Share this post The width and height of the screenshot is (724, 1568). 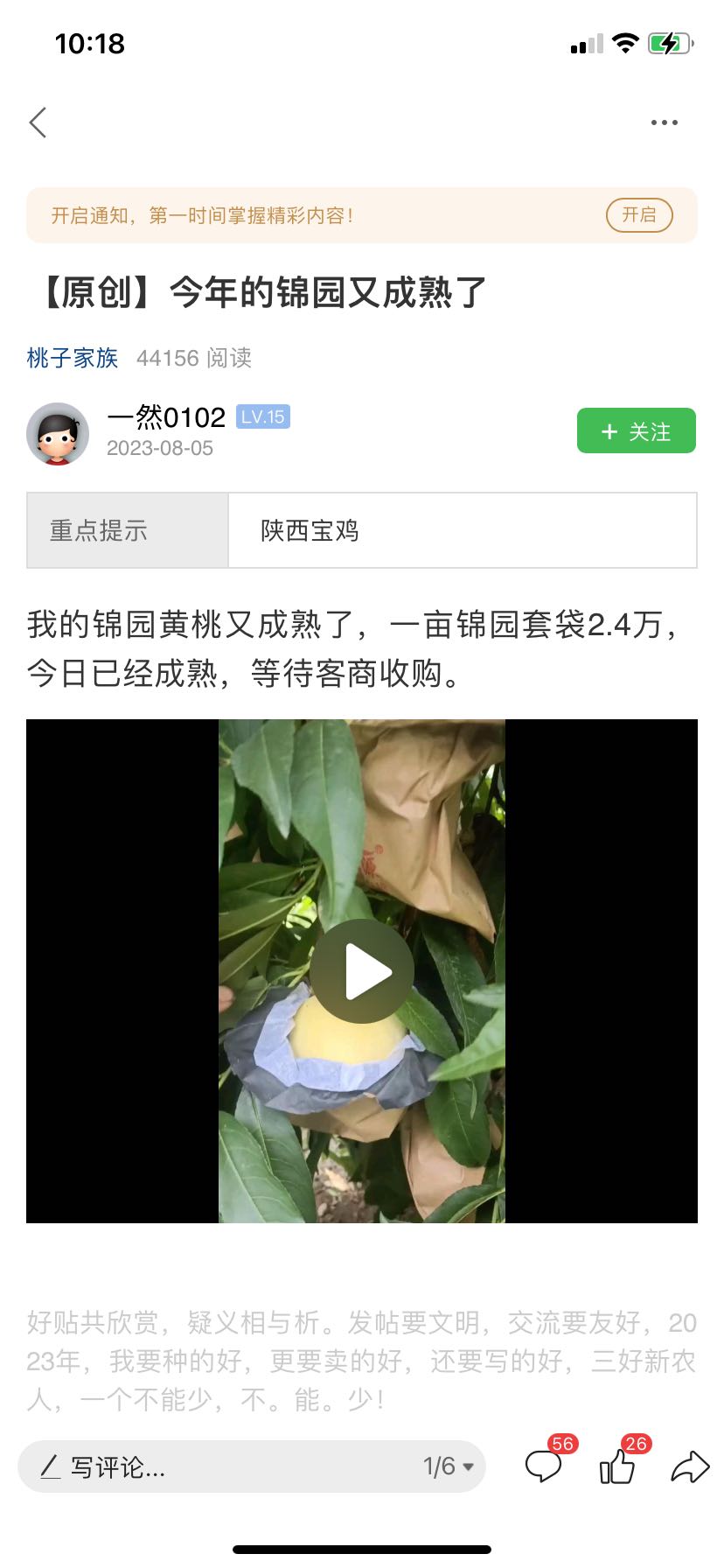(x=690, y=1466)
